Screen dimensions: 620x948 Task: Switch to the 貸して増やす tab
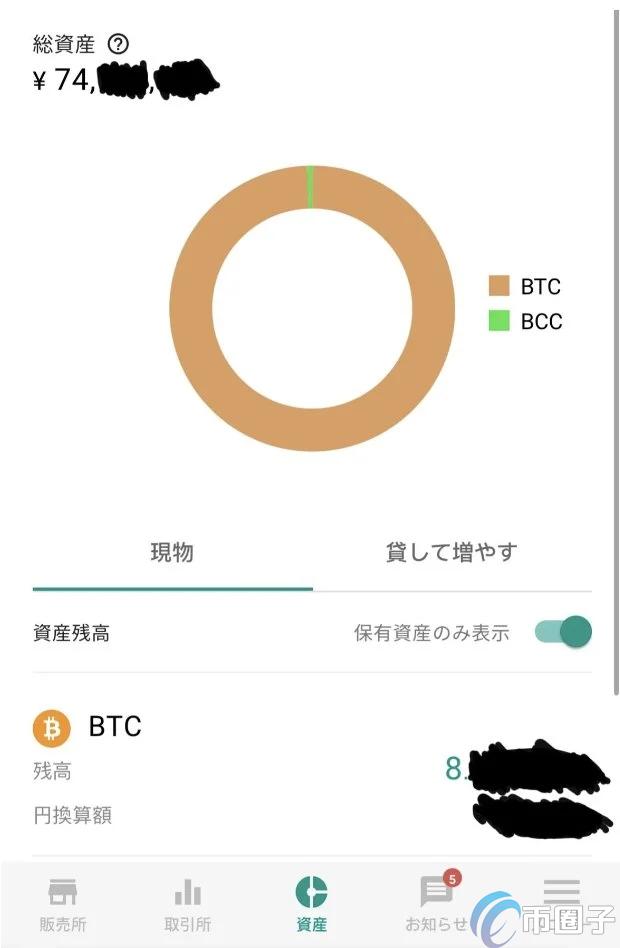coord(451,553)
